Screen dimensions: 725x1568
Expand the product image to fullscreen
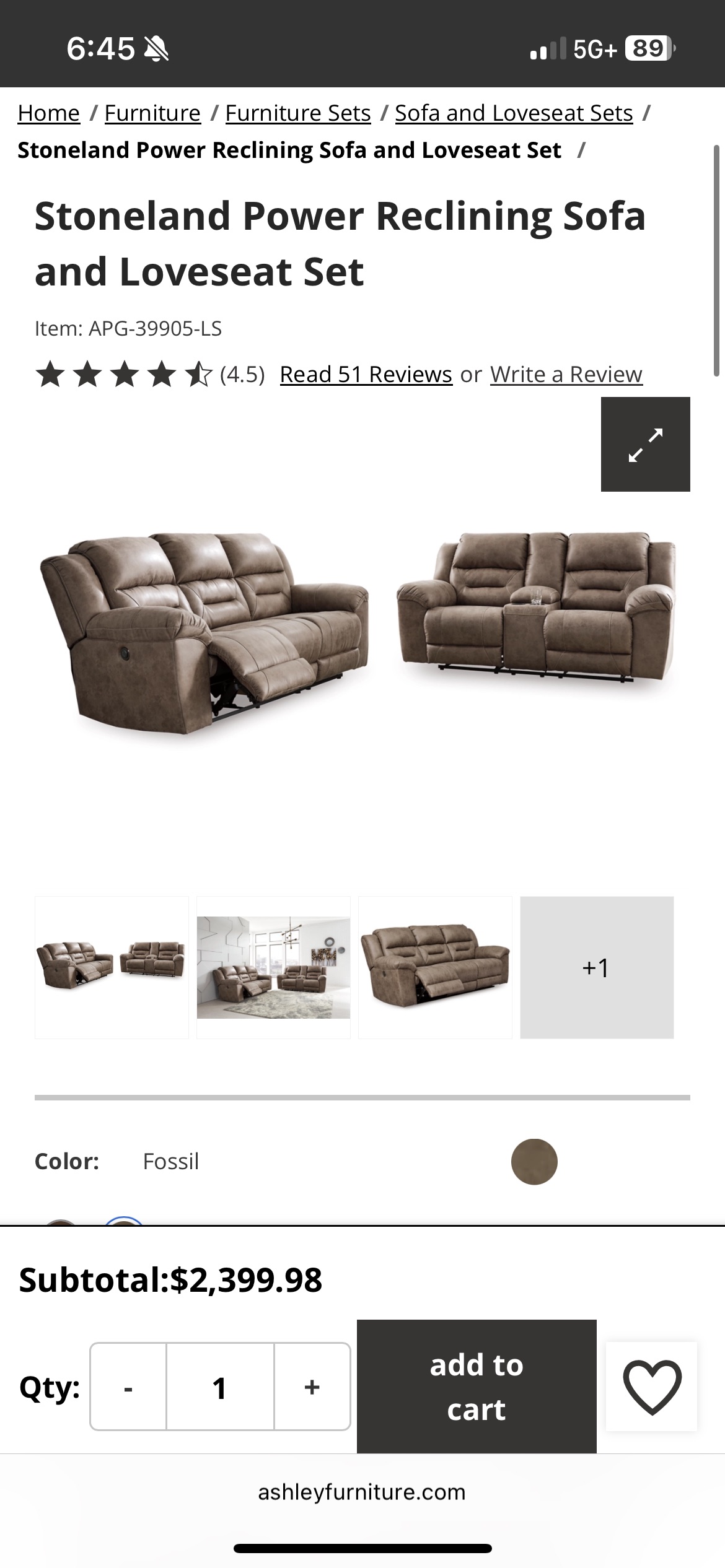pyautogui.click(x=645, y=444)
